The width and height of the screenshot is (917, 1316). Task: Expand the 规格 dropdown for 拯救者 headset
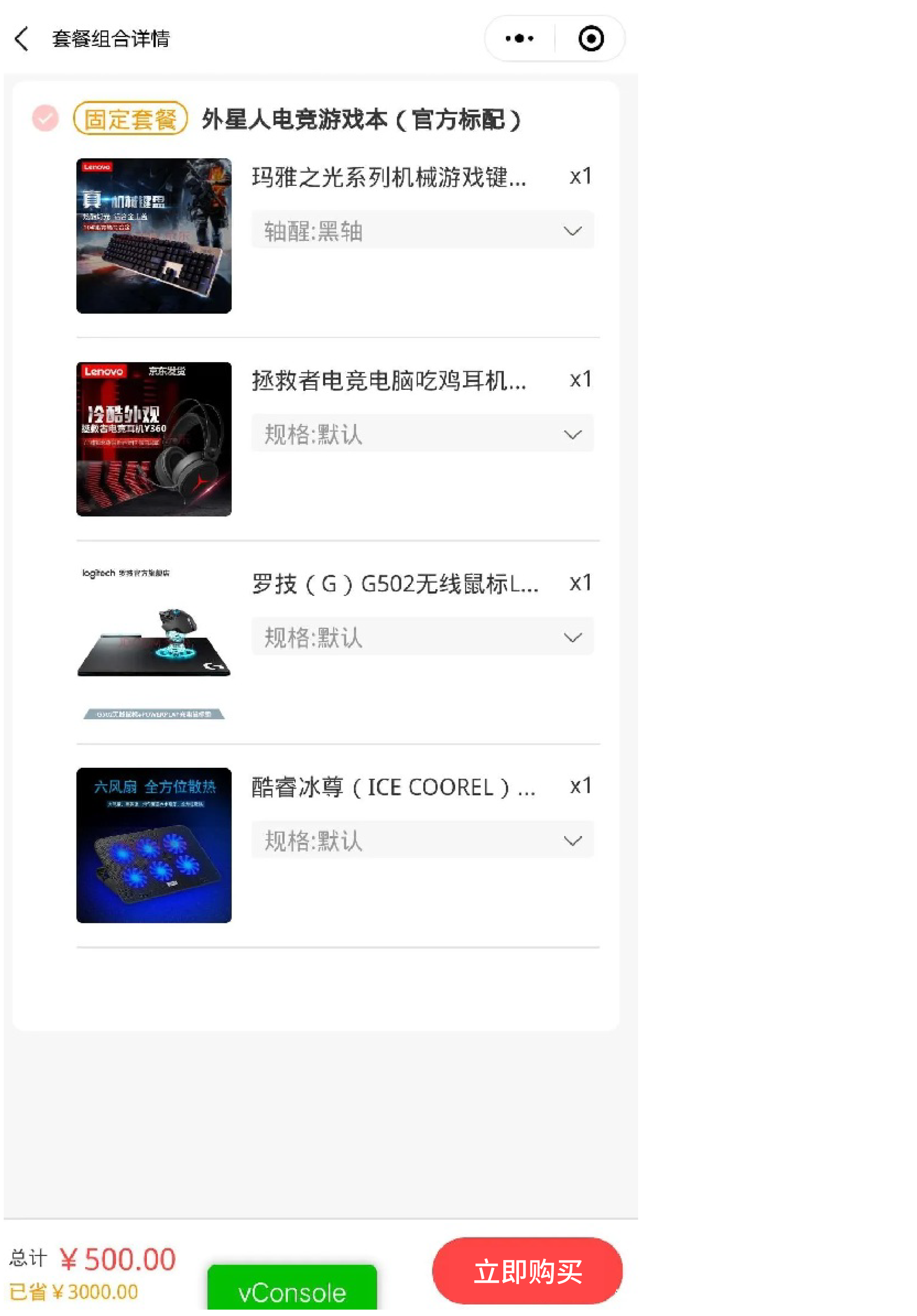[x=422, y=434]
